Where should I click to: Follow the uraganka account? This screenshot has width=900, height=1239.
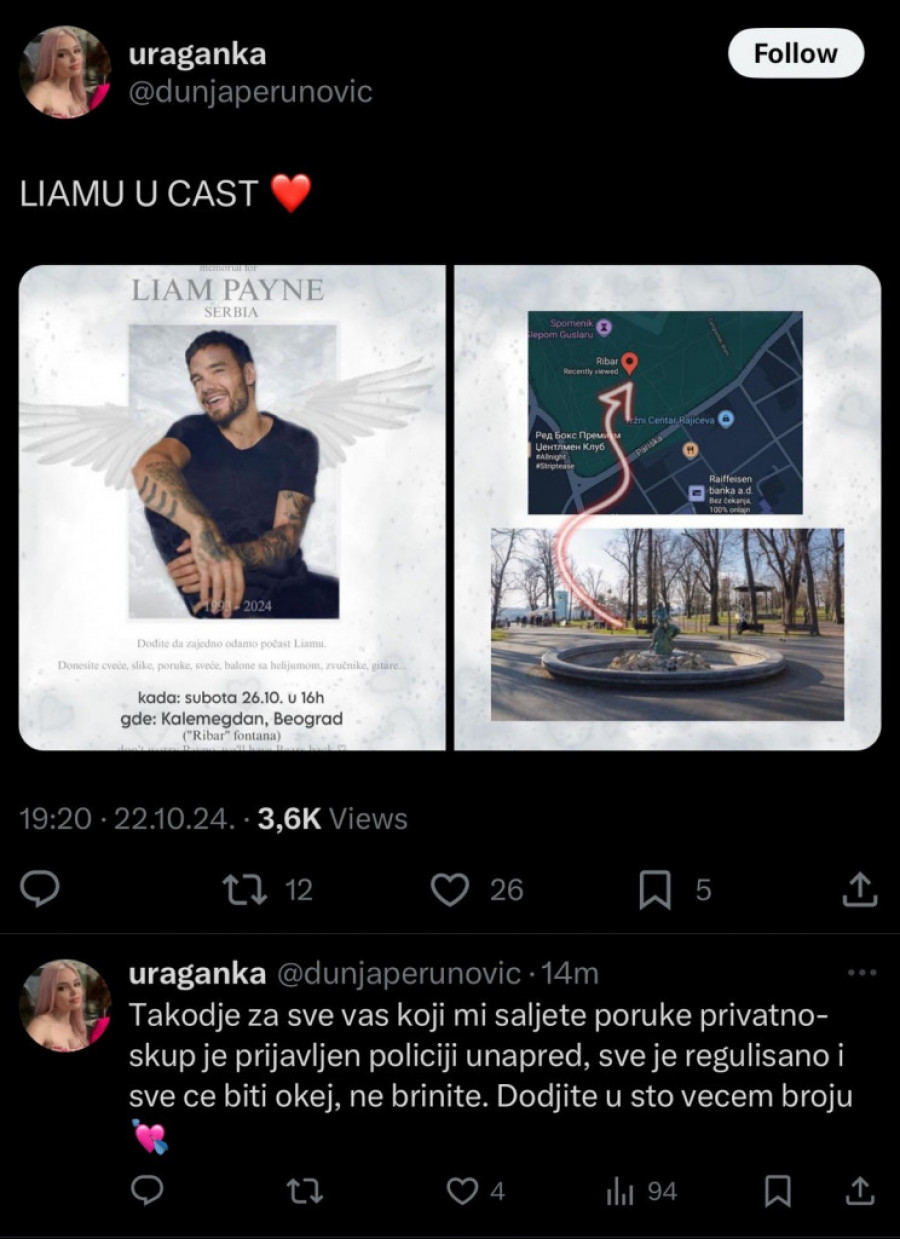point(795,53)
